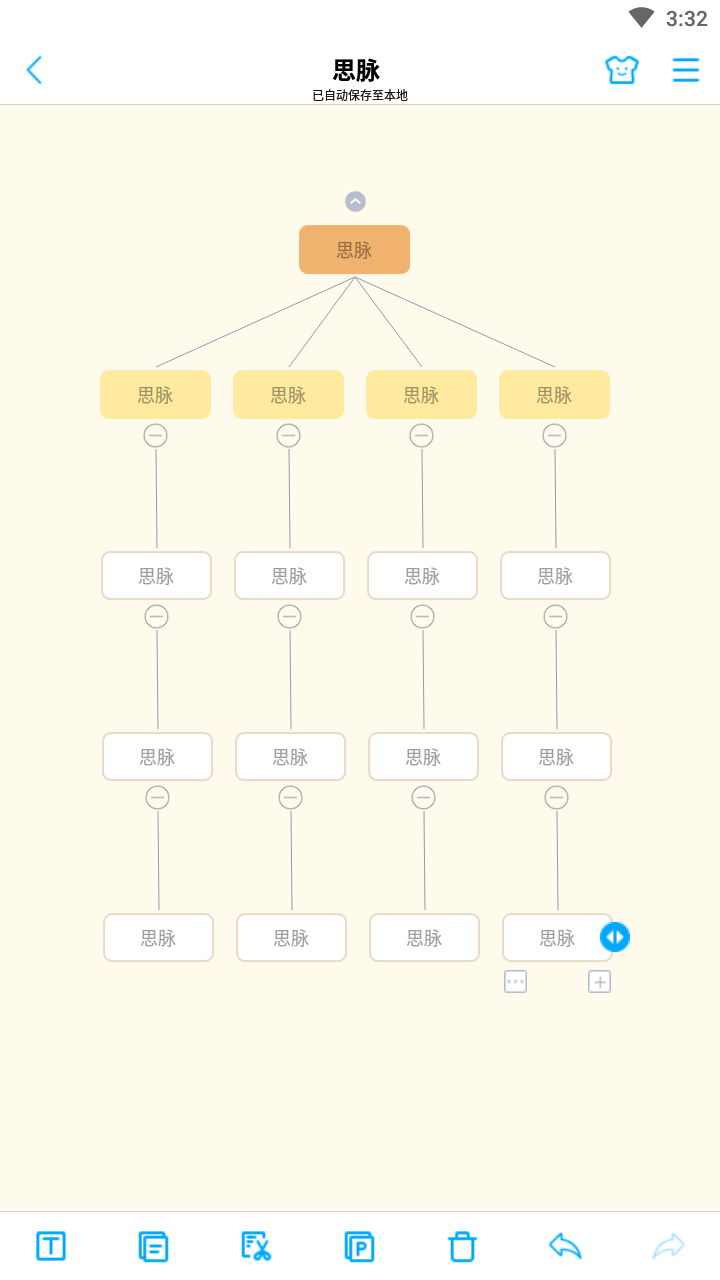This screenshot has width=720, height=1280.
Task: Collapse the fourth column's top minus toggle
Action: tap(555, 435)
